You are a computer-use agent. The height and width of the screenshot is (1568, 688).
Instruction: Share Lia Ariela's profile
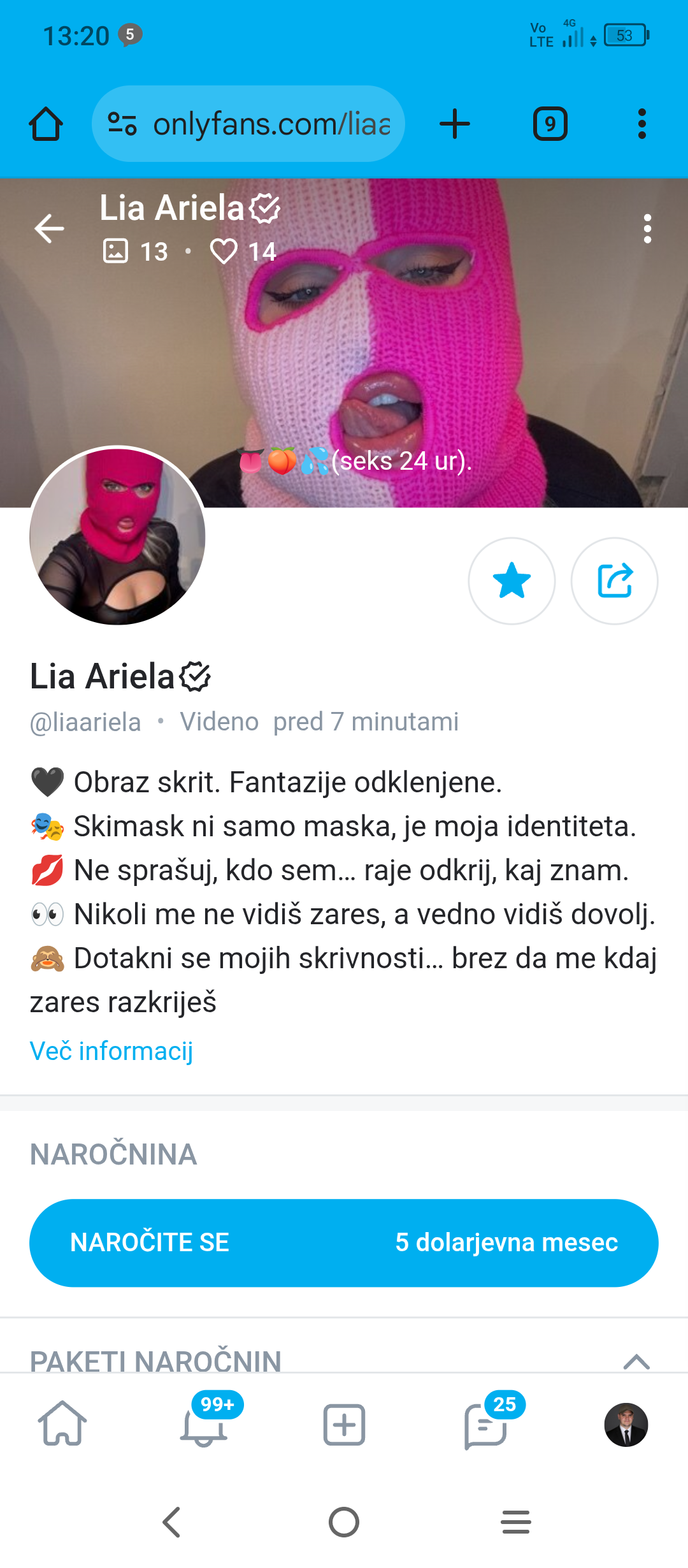614,581
